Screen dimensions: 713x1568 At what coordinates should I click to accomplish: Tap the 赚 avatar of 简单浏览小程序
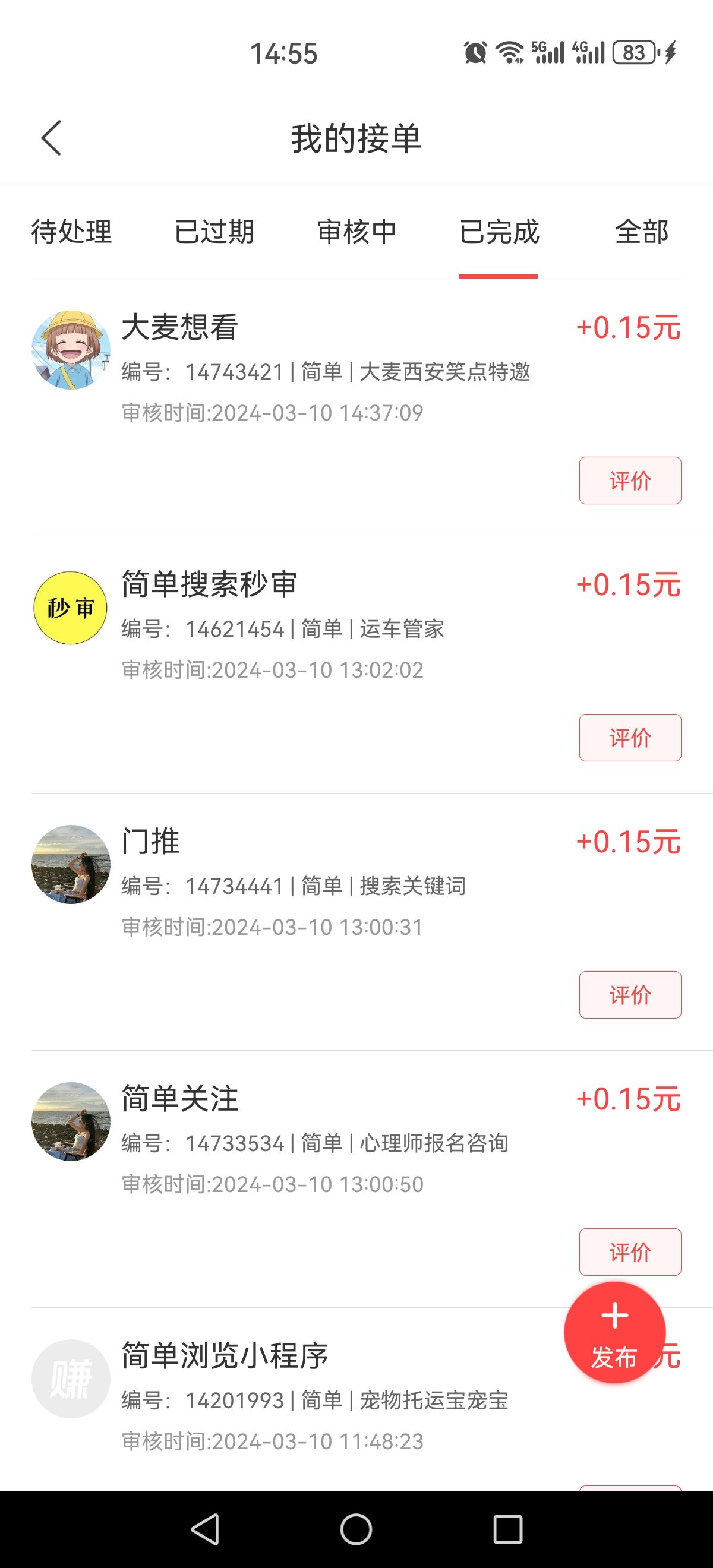[71, 1377]
